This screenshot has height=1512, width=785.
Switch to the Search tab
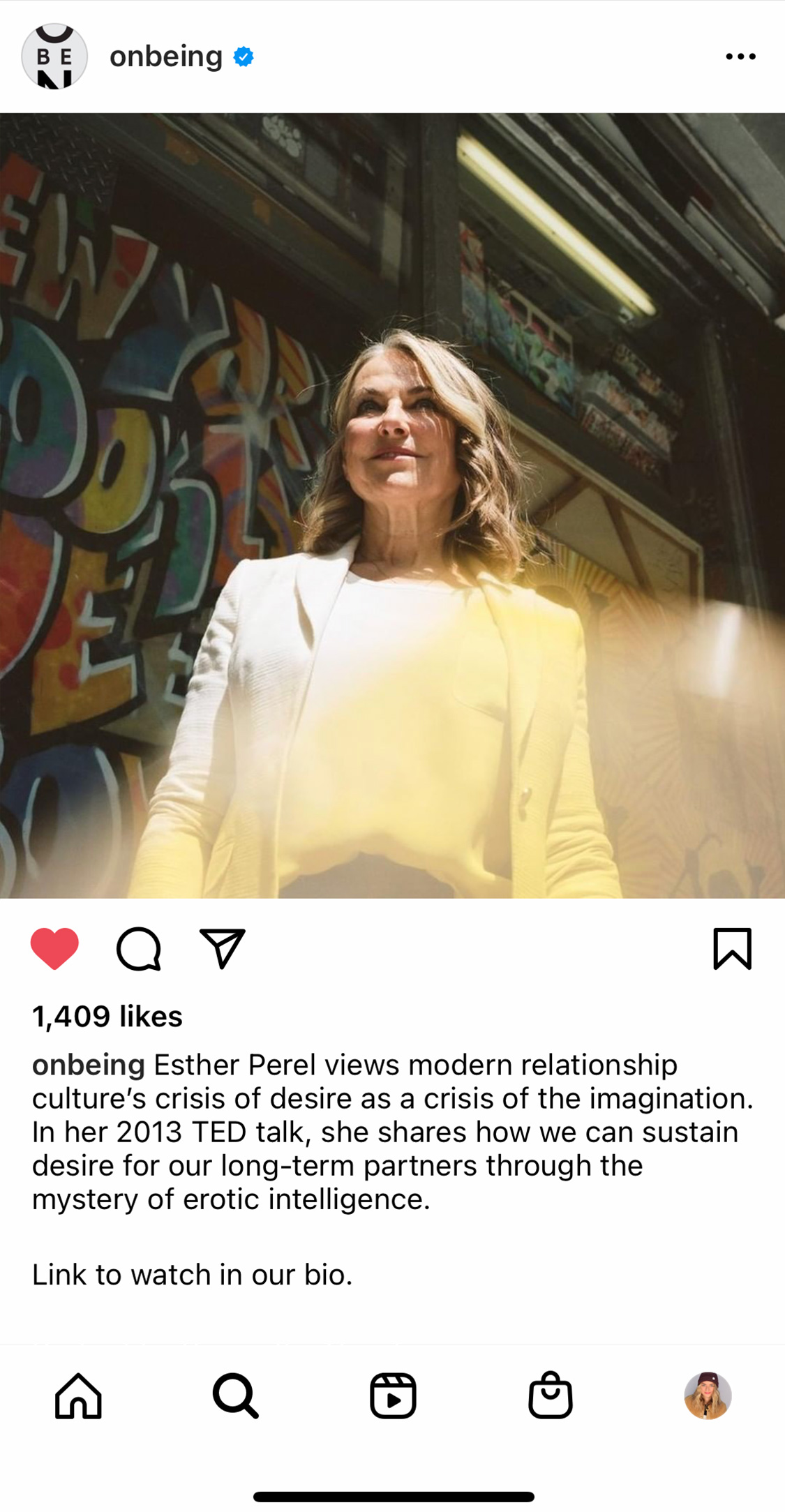click(236, 1395)
